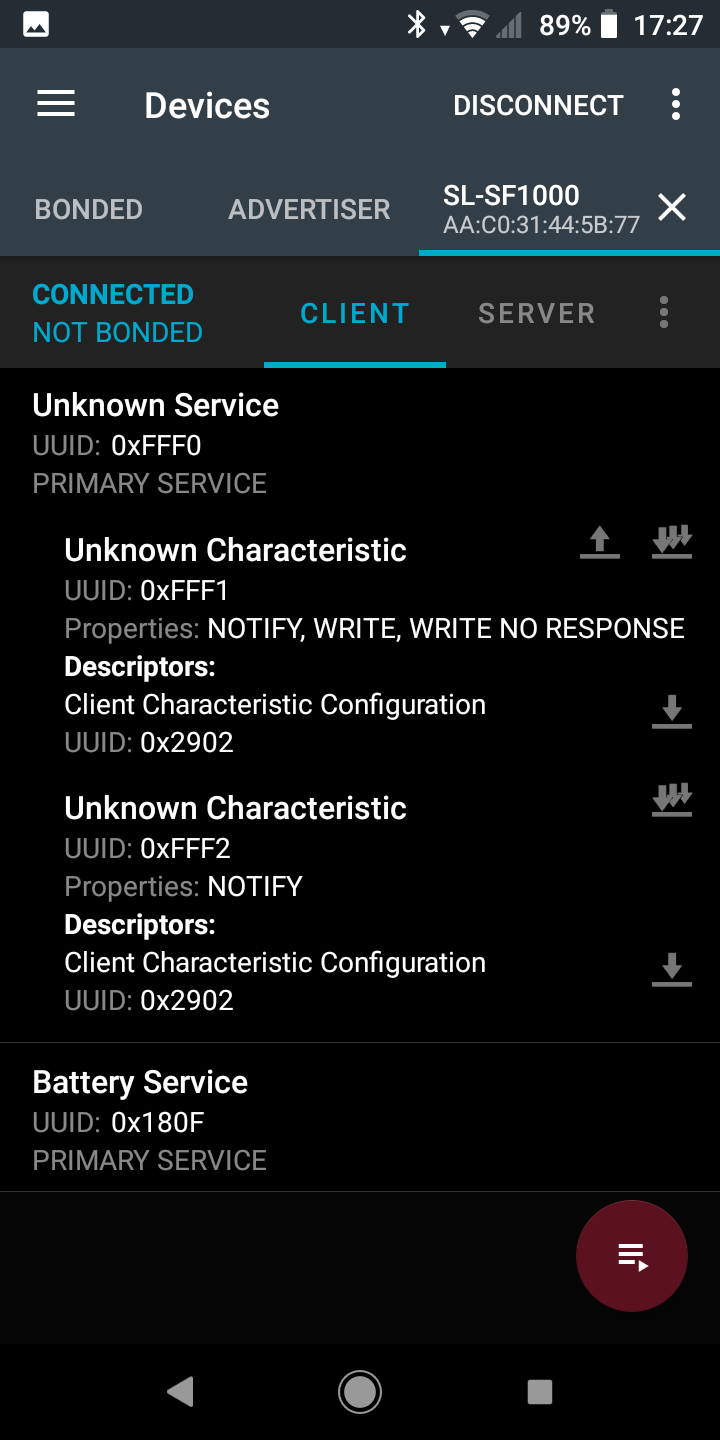Open the hamburger navigation drawer
The image size is (720, 1440).
pyautogui.click(x=56, y=104)
